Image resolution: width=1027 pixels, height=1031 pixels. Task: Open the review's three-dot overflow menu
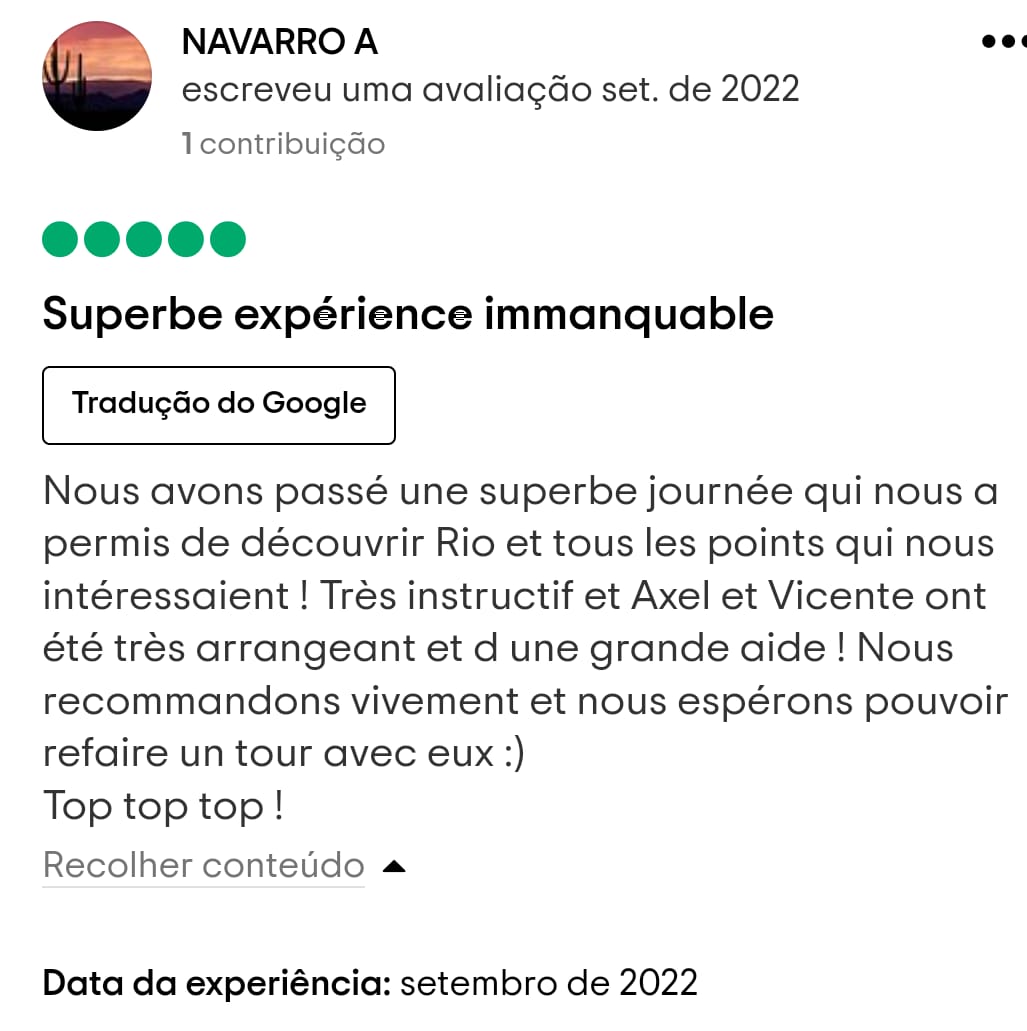[1003, 42]
